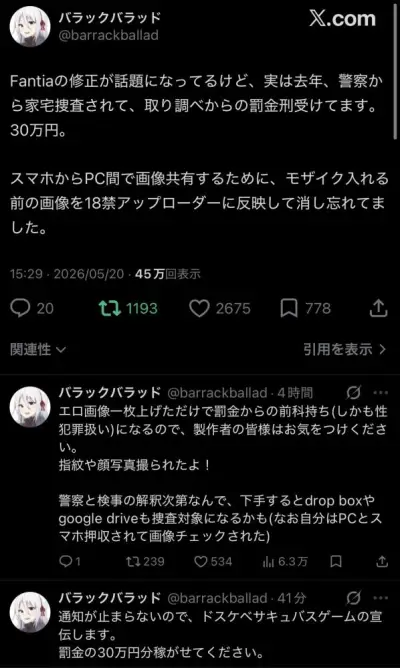Repost the reply with 239 reposts
Image resolution: width=400 pixels, height=668 pixels.
[x=133, y=562]
